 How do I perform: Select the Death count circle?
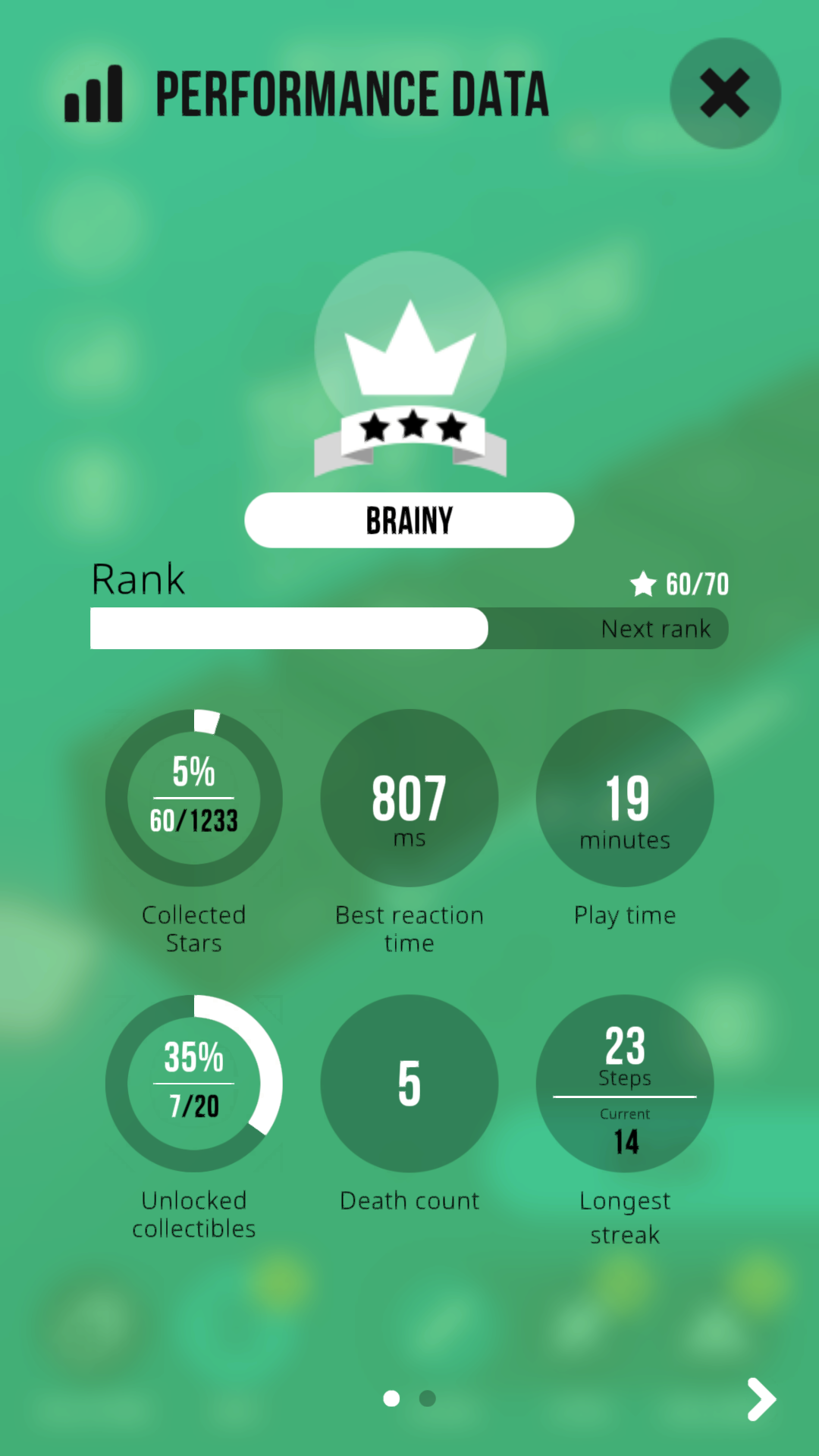pyautogui.click(x=409, y=1084)
